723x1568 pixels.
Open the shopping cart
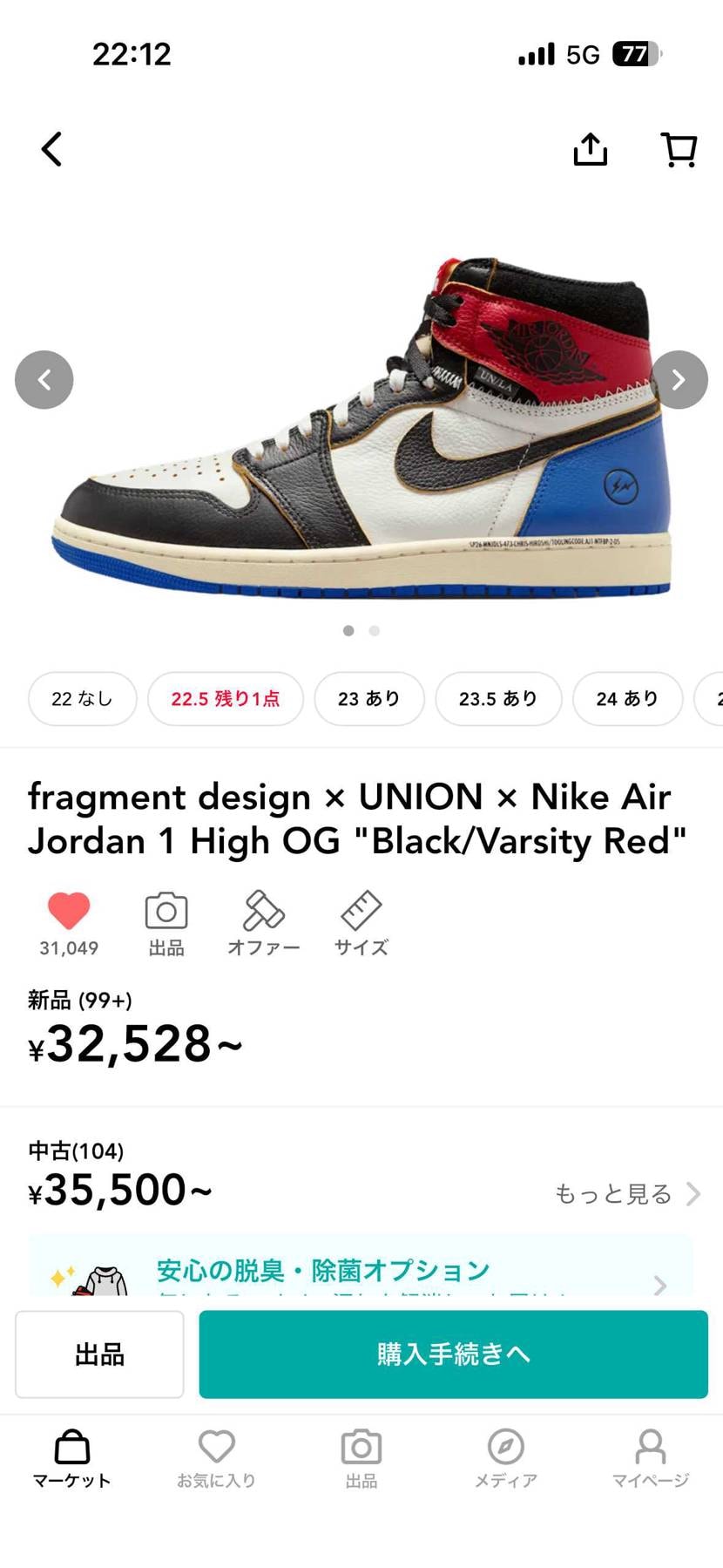pyautogui.click(x=679, y=149)
